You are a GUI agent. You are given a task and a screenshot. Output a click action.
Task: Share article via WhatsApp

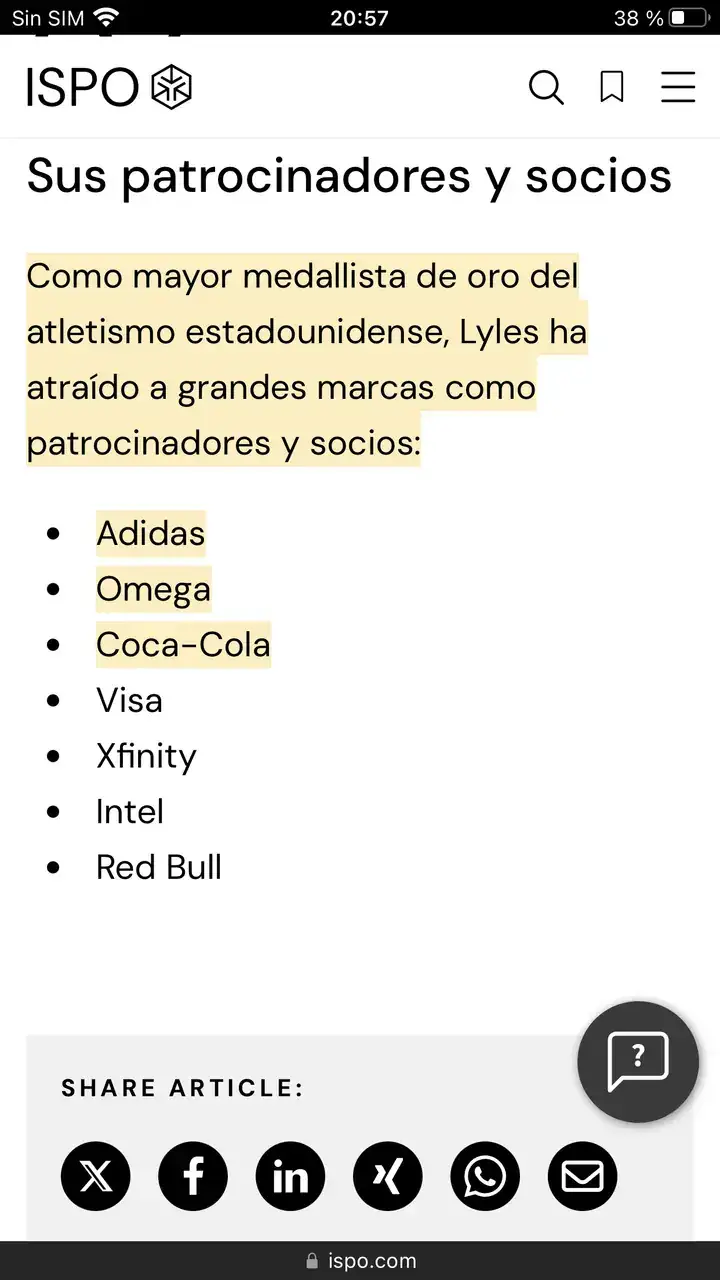pos(485,1176)
